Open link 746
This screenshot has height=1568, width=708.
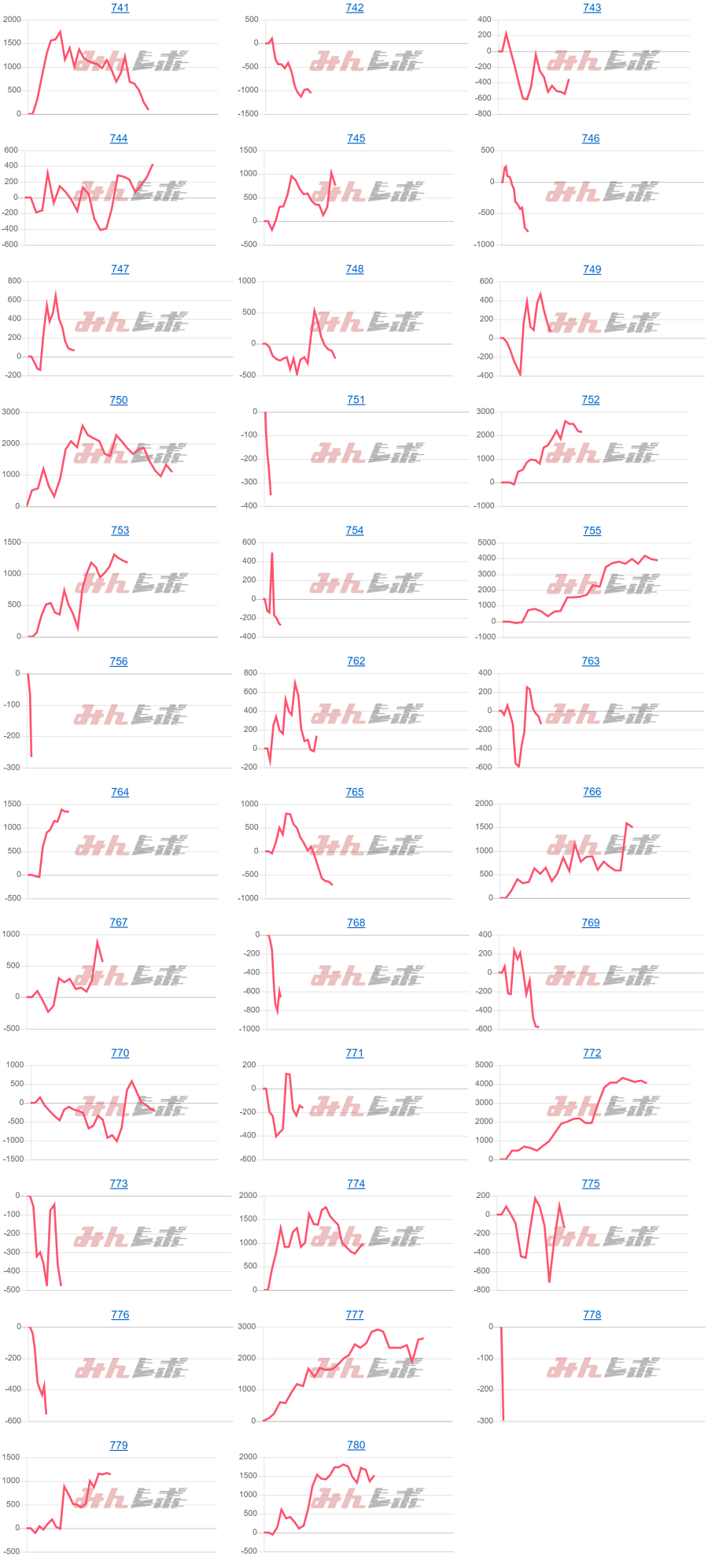pos(590,139)
